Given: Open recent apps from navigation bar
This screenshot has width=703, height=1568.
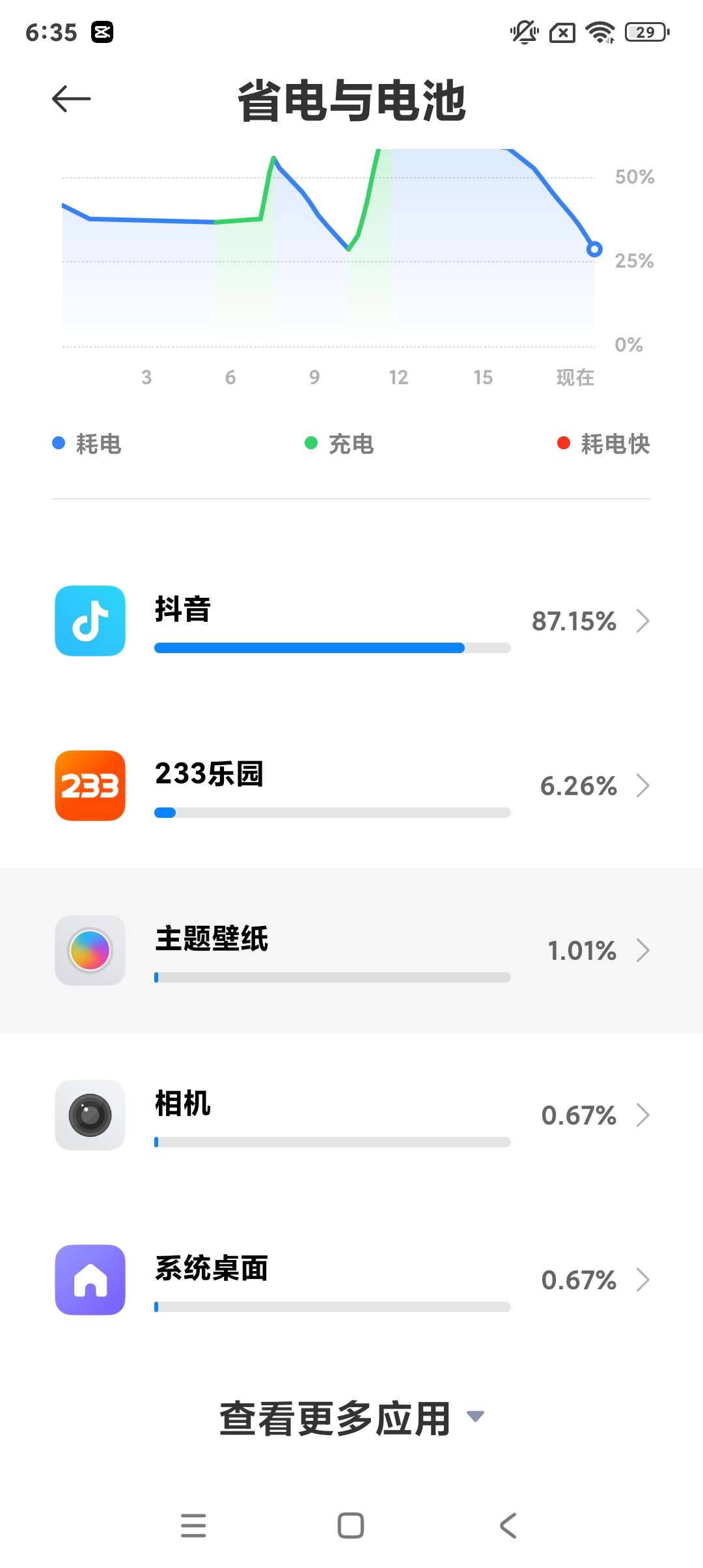Looking at the screenshot, I should tap(193, 1526).
